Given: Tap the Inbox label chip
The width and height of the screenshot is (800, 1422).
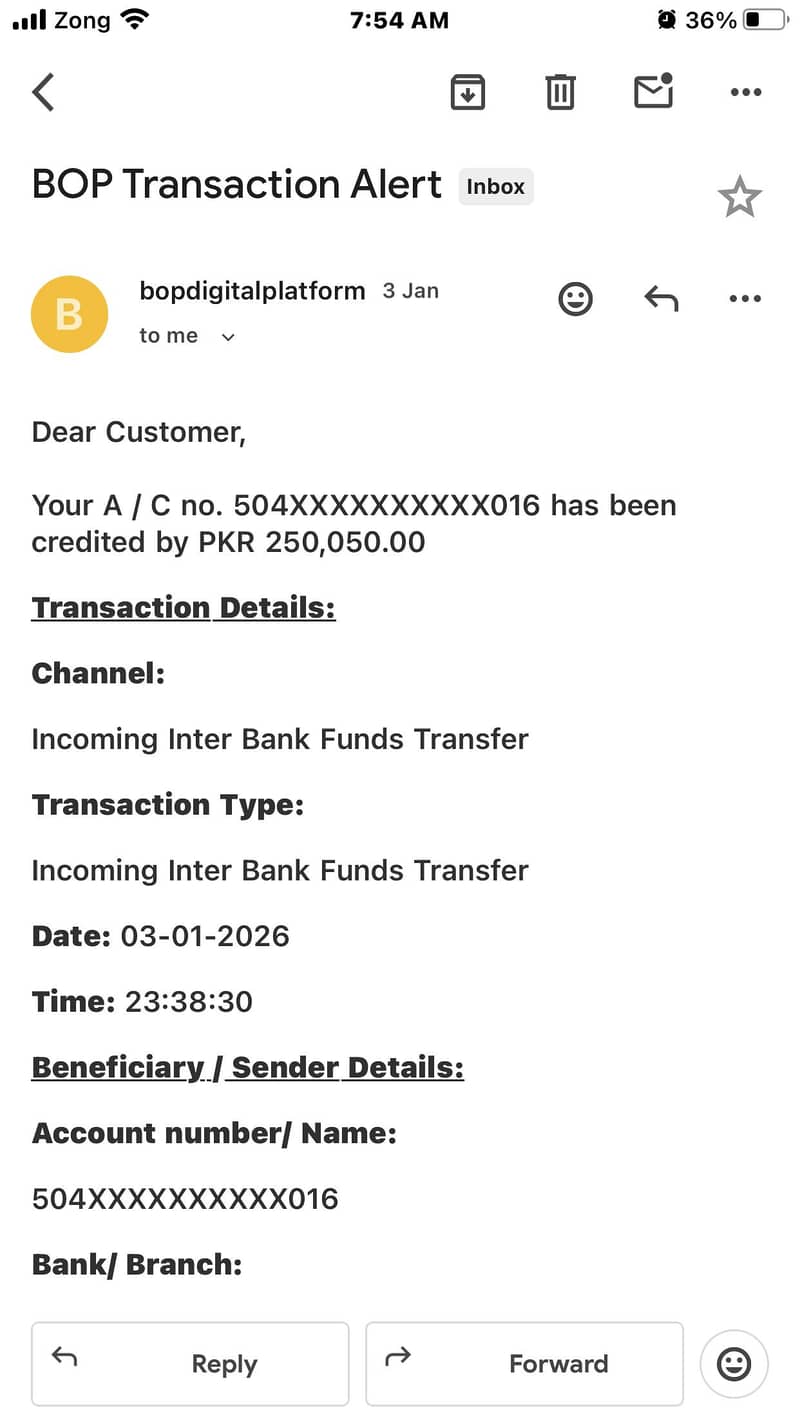Looking at the screenshot, I should (x=496, y=187).
